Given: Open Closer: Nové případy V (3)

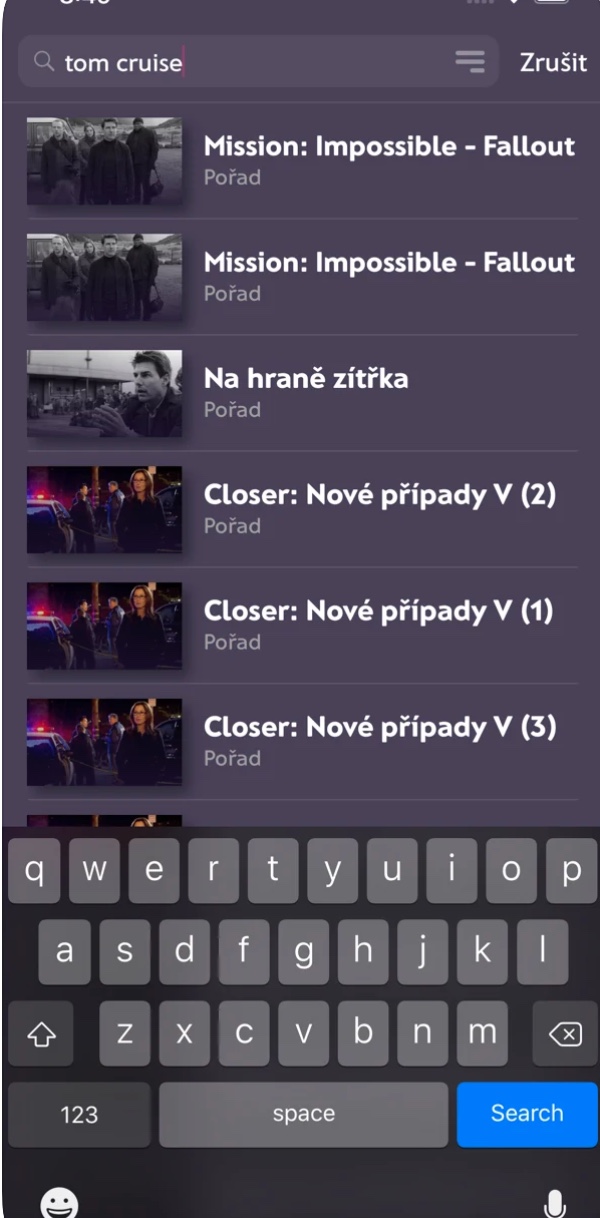Looking at the screenshot, I should pos(301,741).
